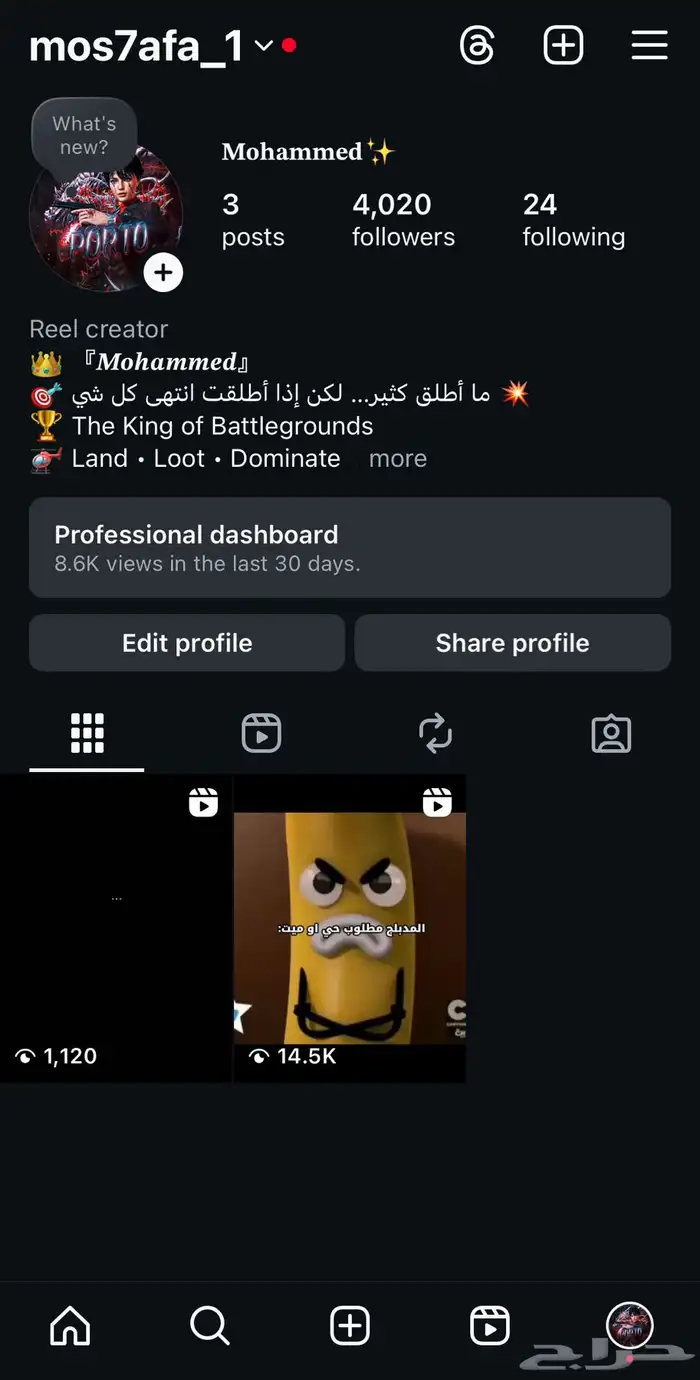Tap Edit profile
This screenshot has height=1380, width=700.
tap(187, 643)
